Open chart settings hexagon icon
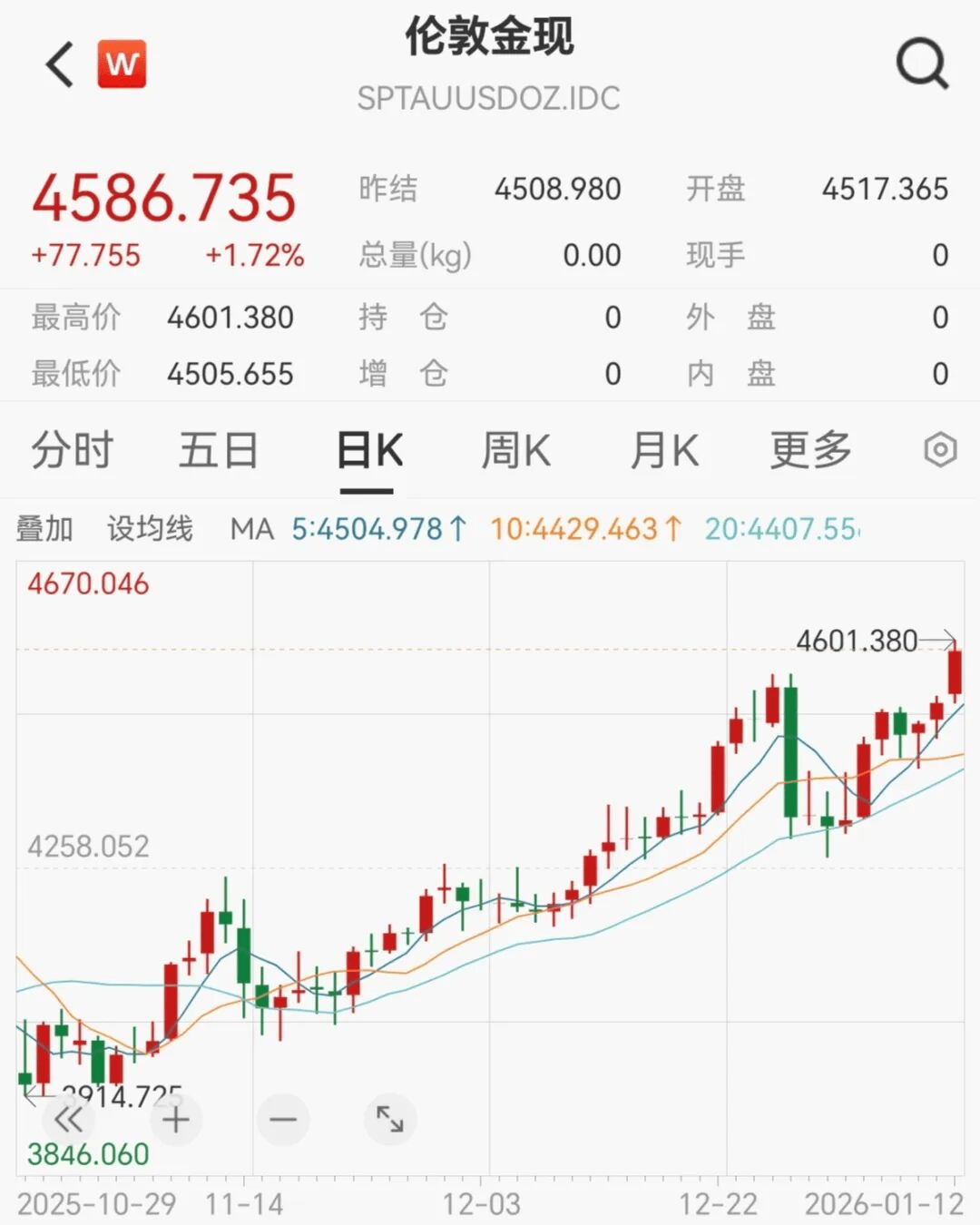The width and height of the screenshot is (980, 1225). 940,450
